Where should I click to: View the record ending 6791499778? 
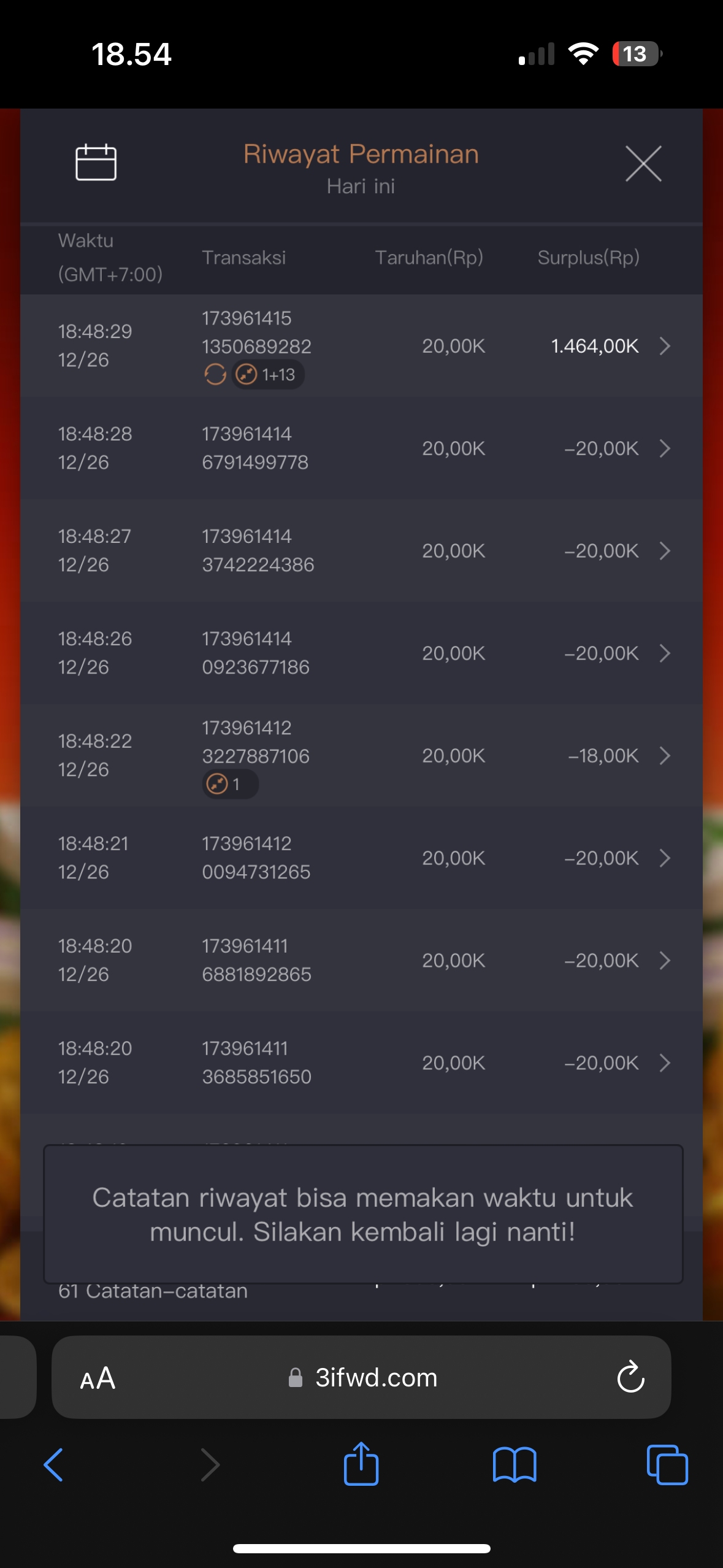click(664, 448)
